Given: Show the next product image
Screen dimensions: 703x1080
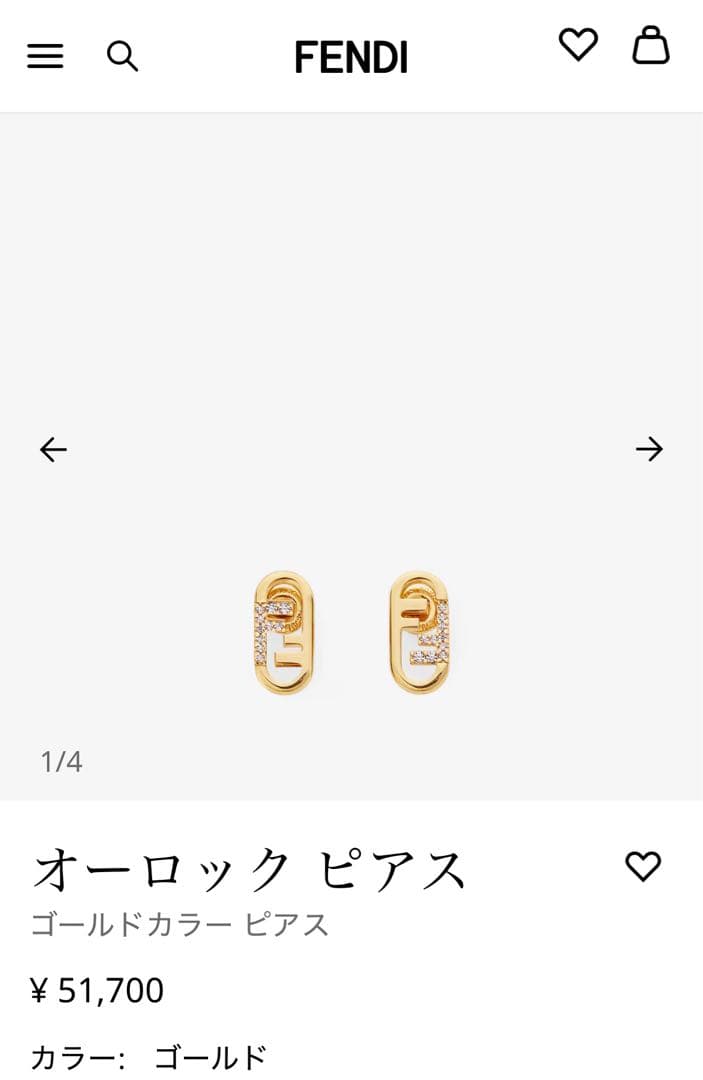Looking at the screenshot, I should click(x=649, y=450).
